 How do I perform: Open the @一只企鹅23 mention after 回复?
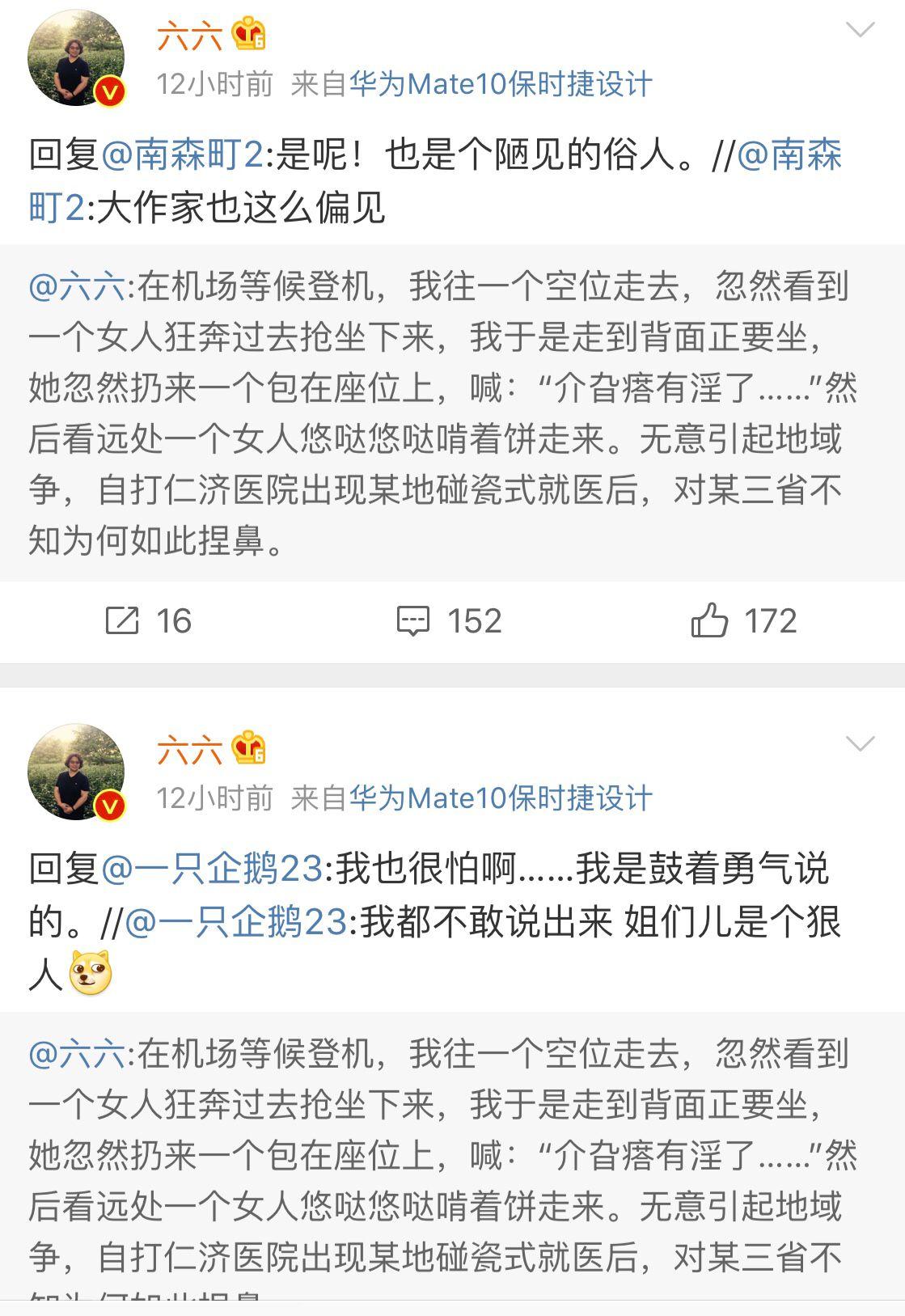(x=212, y=869)
